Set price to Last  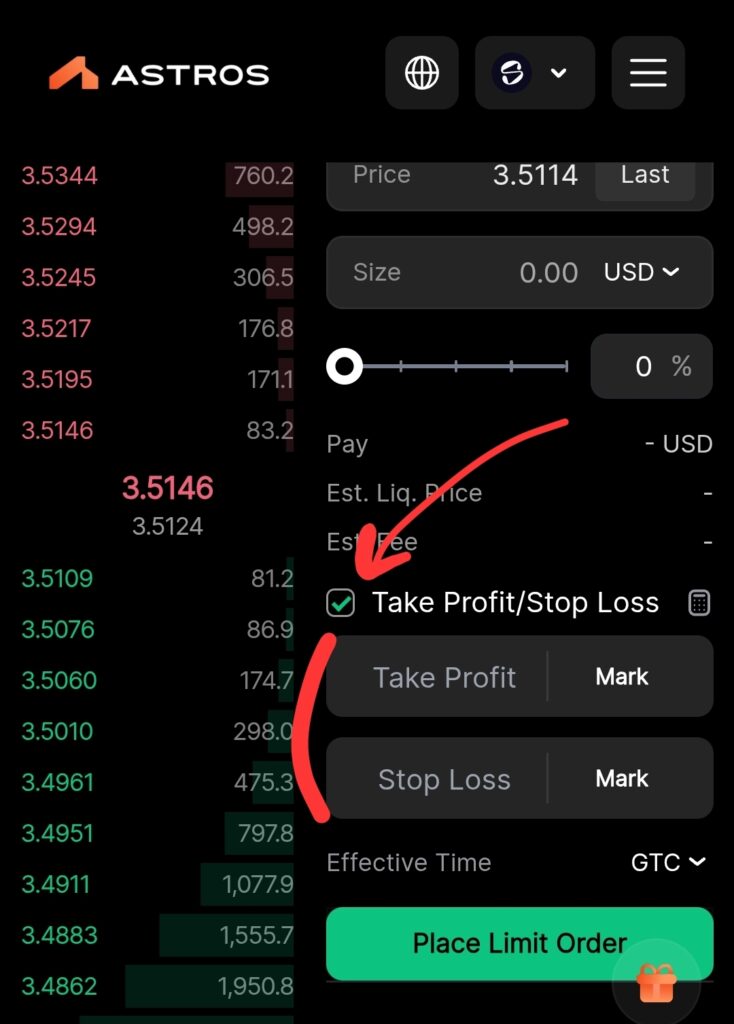click(645, 175)
